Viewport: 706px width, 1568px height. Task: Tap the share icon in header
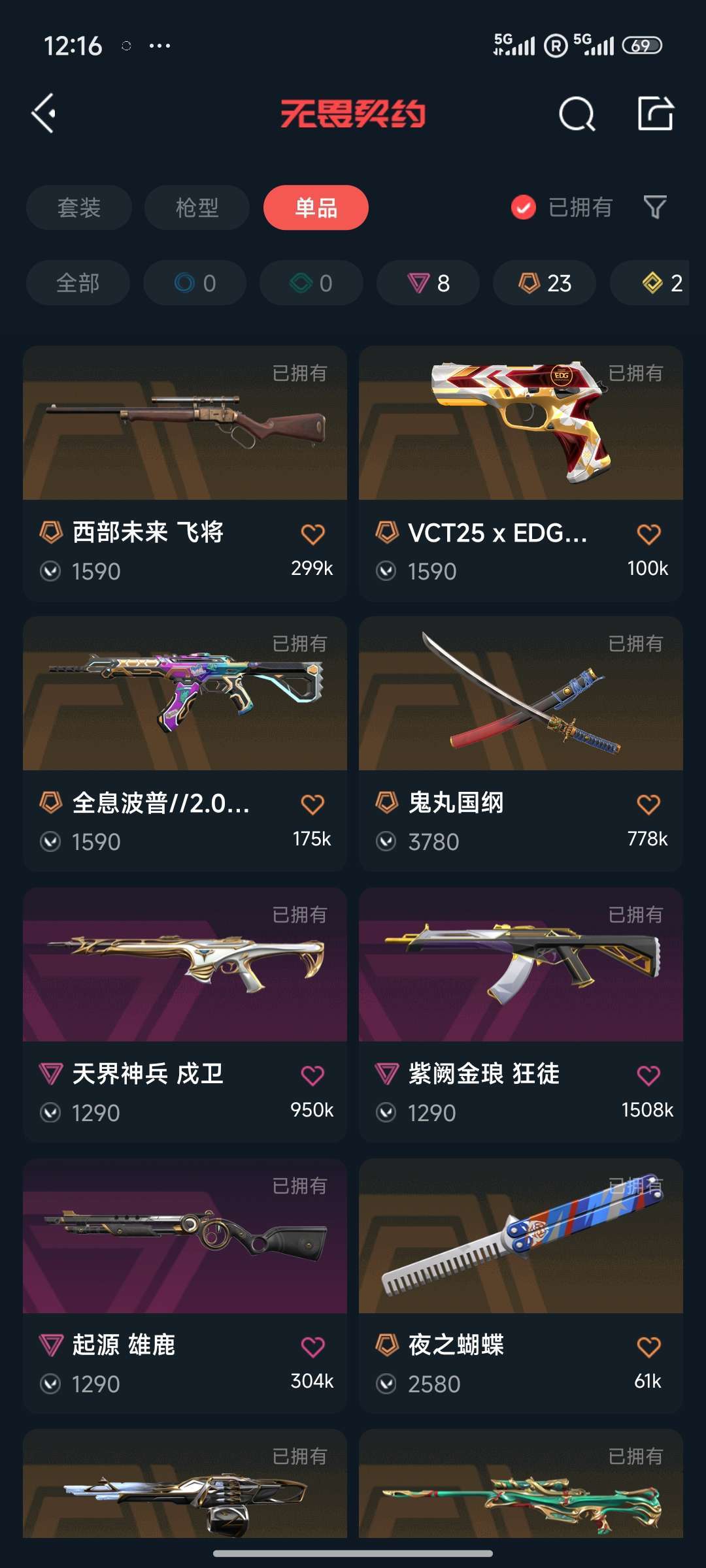[x=655, y=114]
